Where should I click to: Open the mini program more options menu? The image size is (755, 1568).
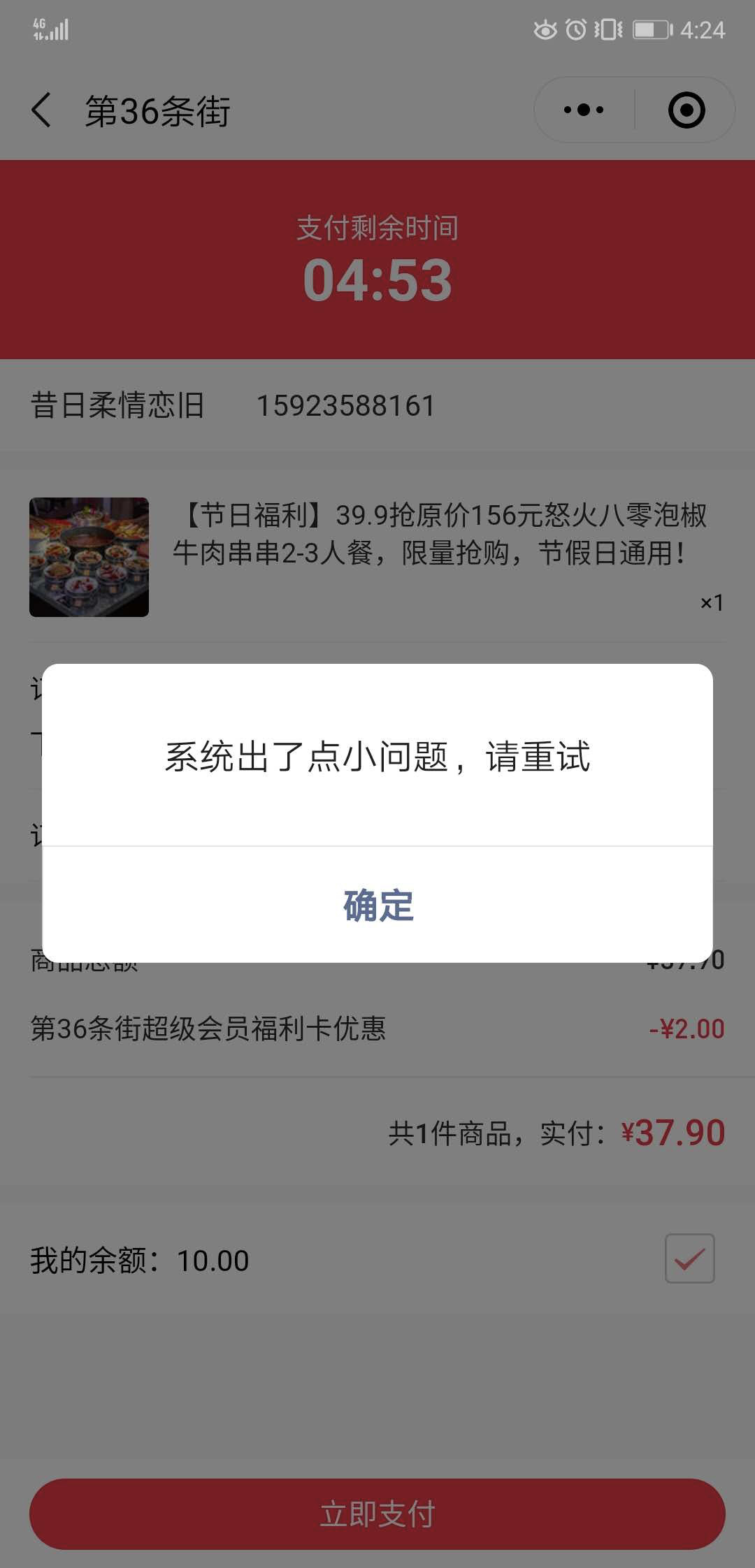(x=584, y=110)
